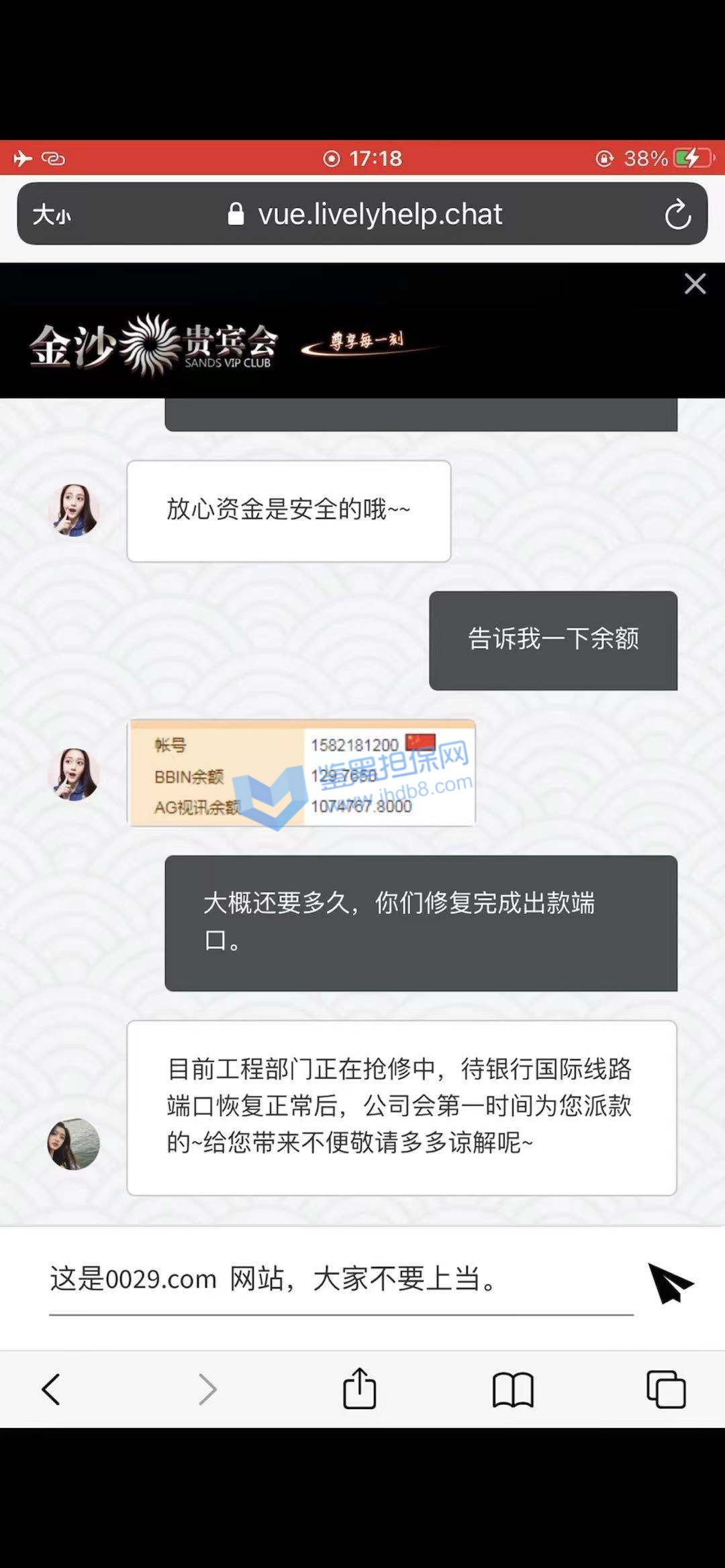This screenshot has height=1568, width=725.
Task: Open the account balance image in chat
Action: point(301,773)
